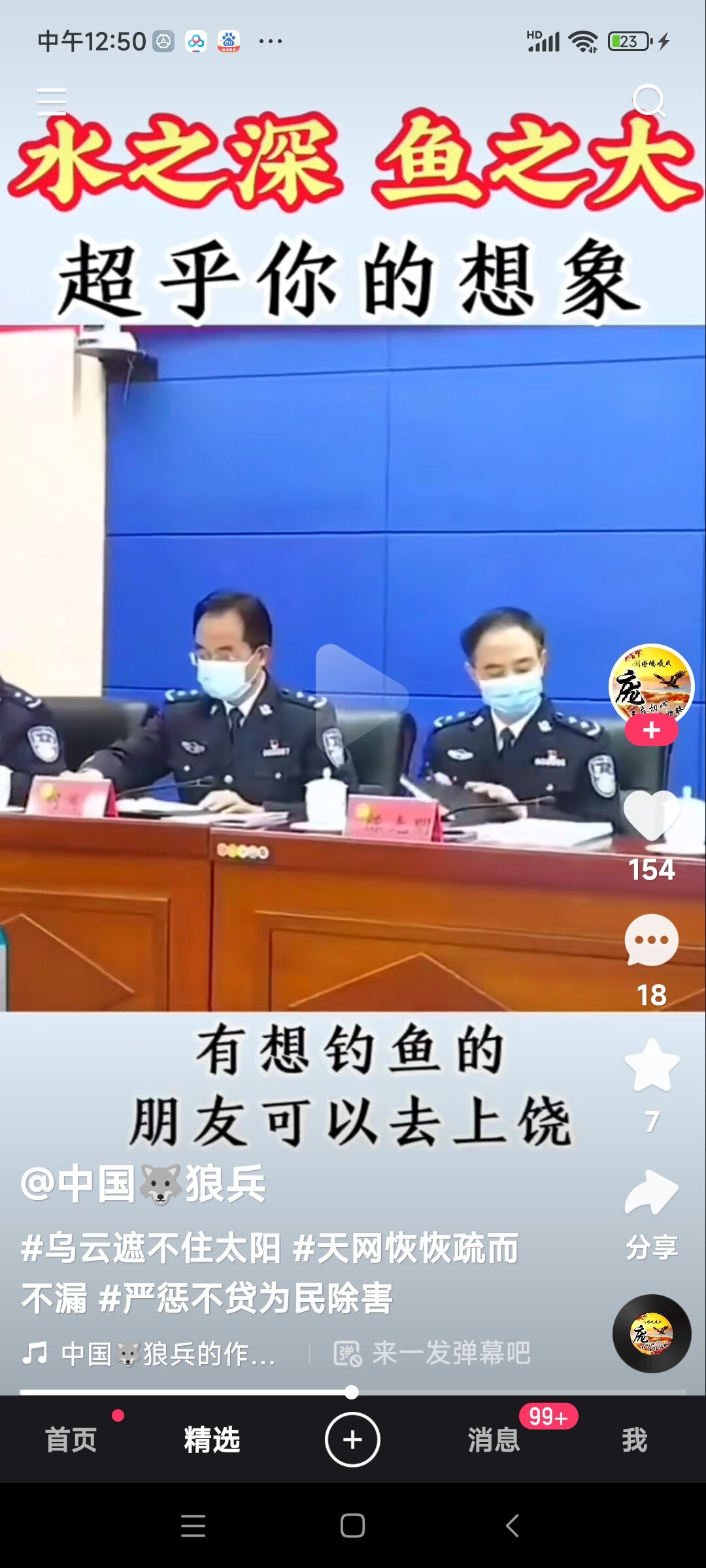Follow the author with the red plus
The image size is (706, 1568).
pos(652,730)
